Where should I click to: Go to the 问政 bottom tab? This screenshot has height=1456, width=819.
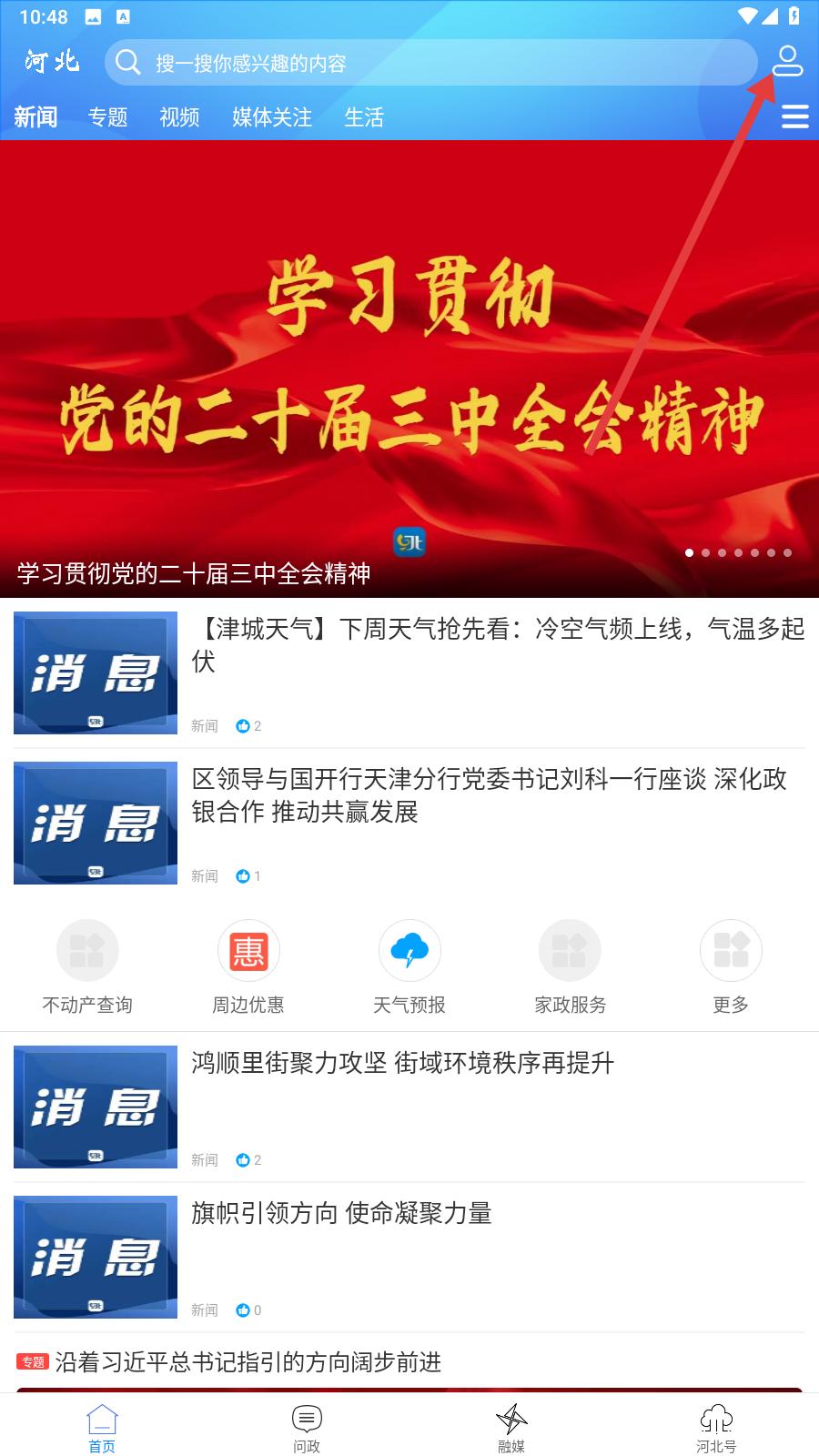(307, 1428)
